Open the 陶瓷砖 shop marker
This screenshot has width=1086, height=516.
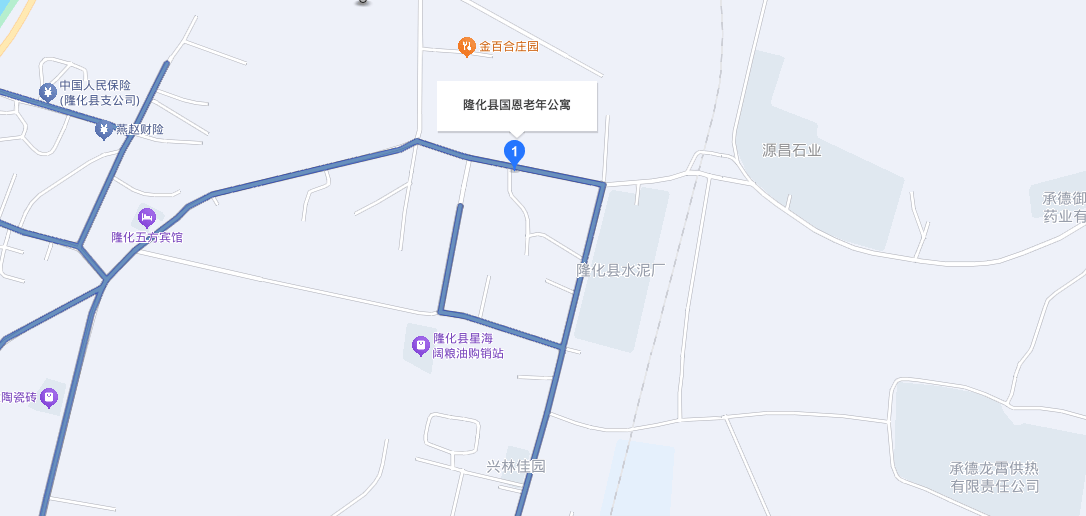[x=49, y=398]
